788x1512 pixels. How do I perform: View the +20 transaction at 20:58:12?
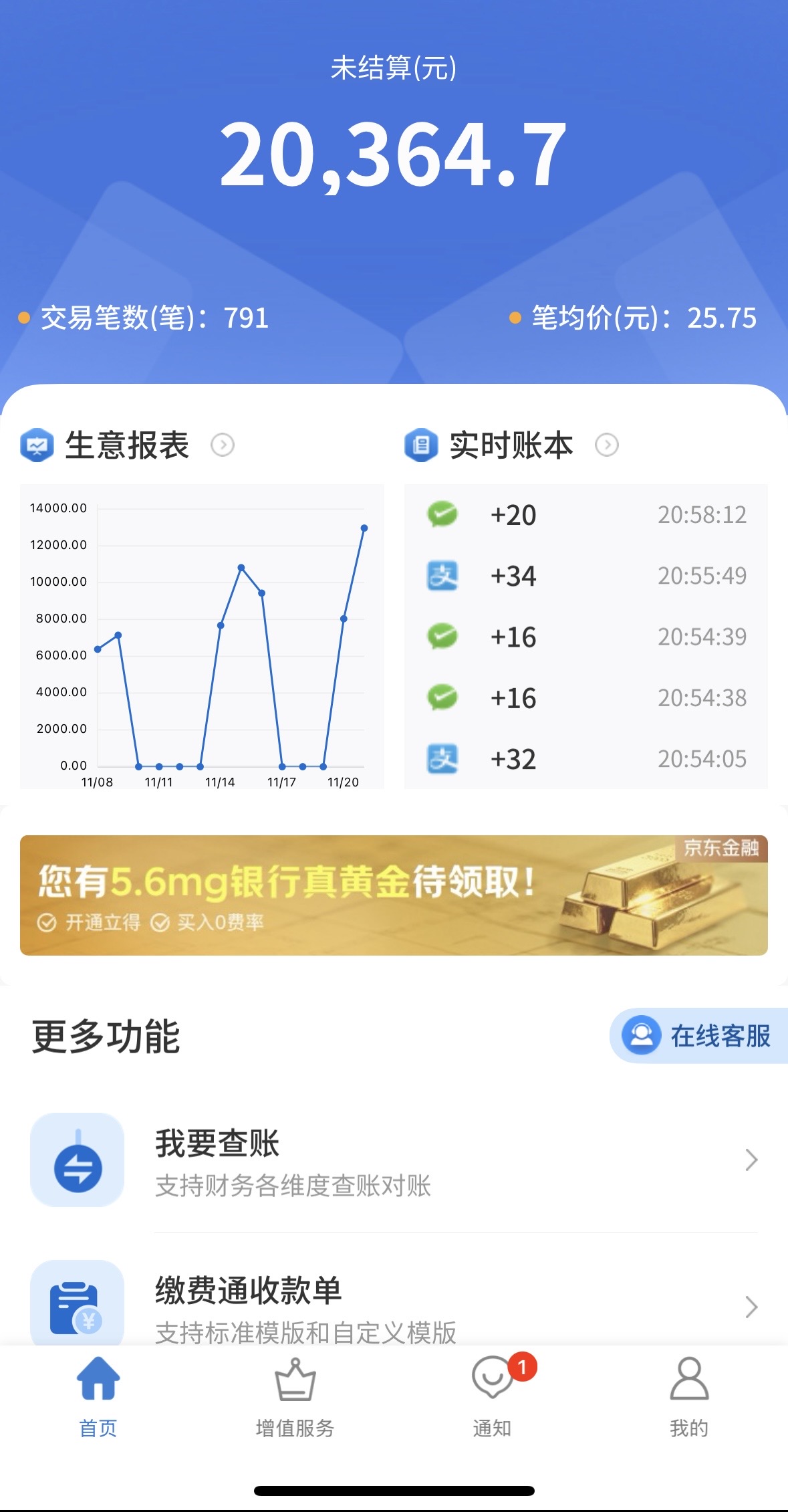pyautogui.click(x=585, y=515)
